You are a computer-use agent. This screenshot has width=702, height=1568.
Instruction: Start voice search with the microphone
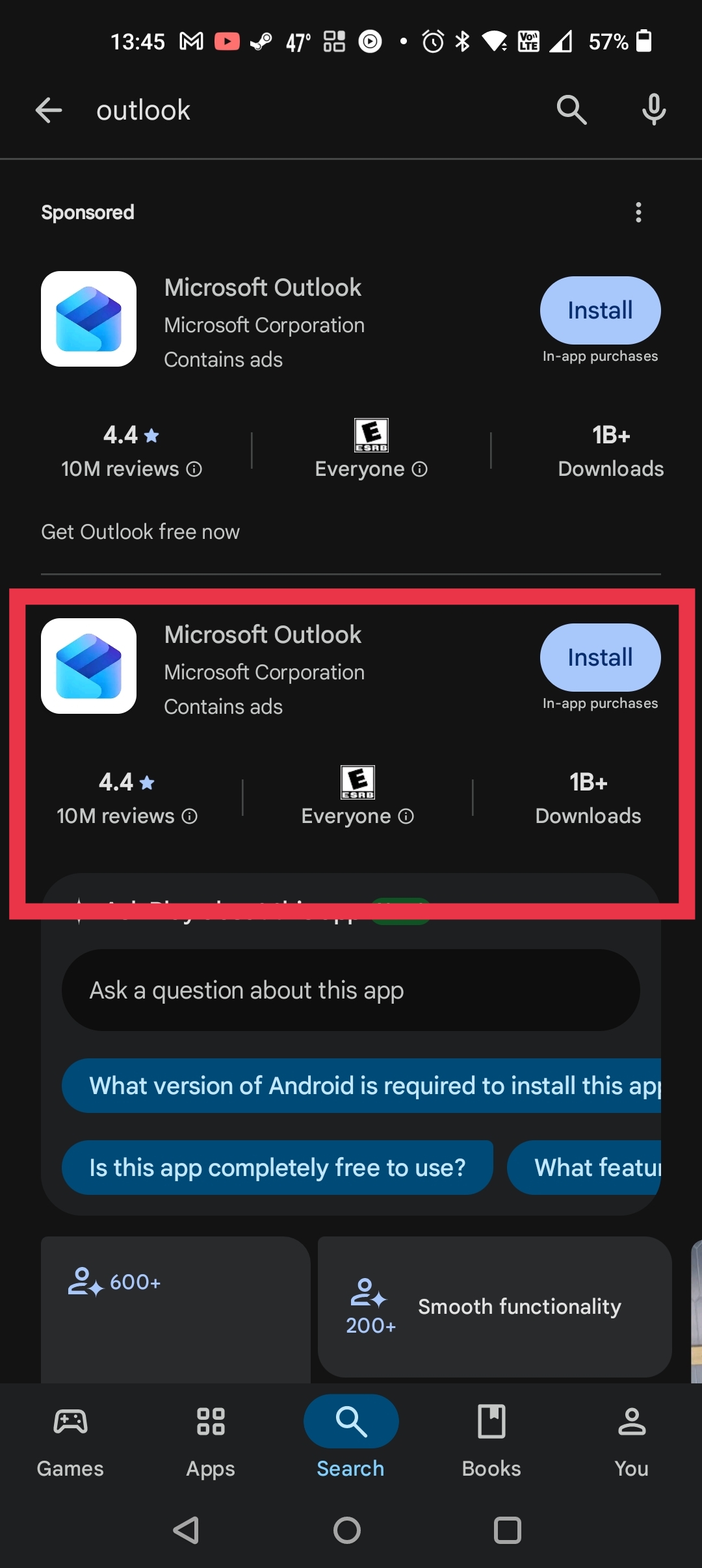[653, 110]
